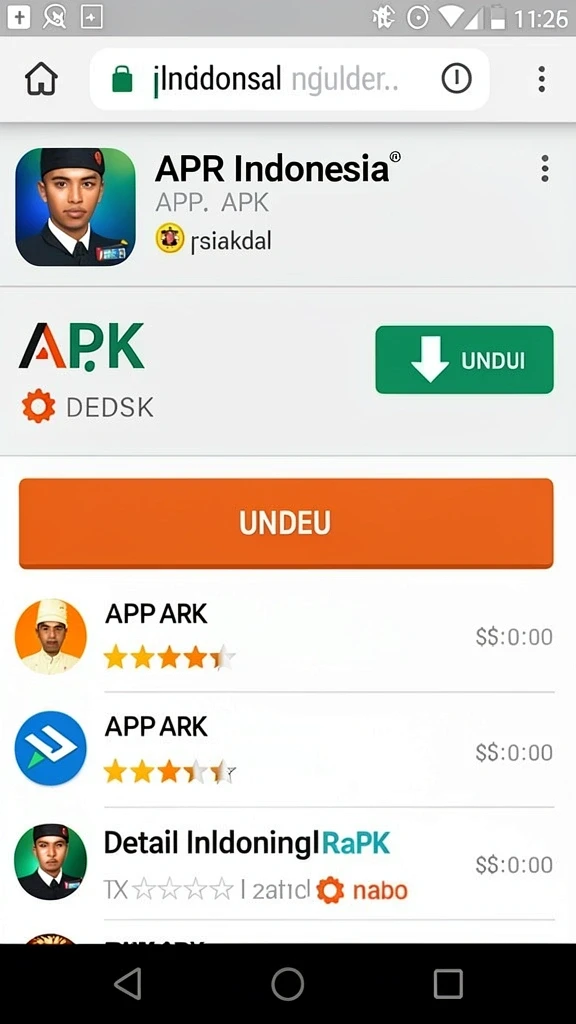Image resolution: width=576 pixels, height=1024 pixels.
Task: Open the APR Indonesia app options menu
Action: click(x=545, y=168)
